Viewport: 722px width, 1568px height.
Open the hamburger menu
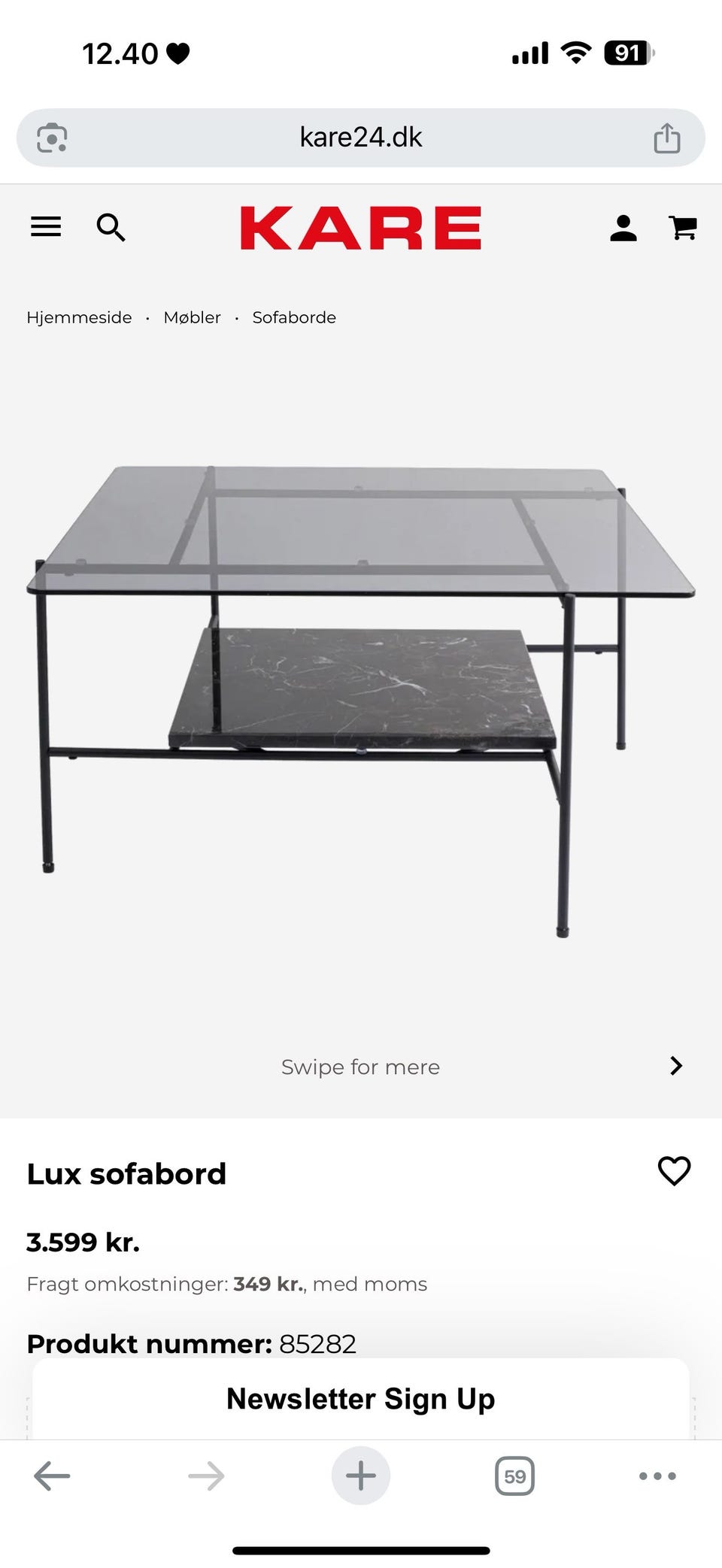[x=46, y=227]
